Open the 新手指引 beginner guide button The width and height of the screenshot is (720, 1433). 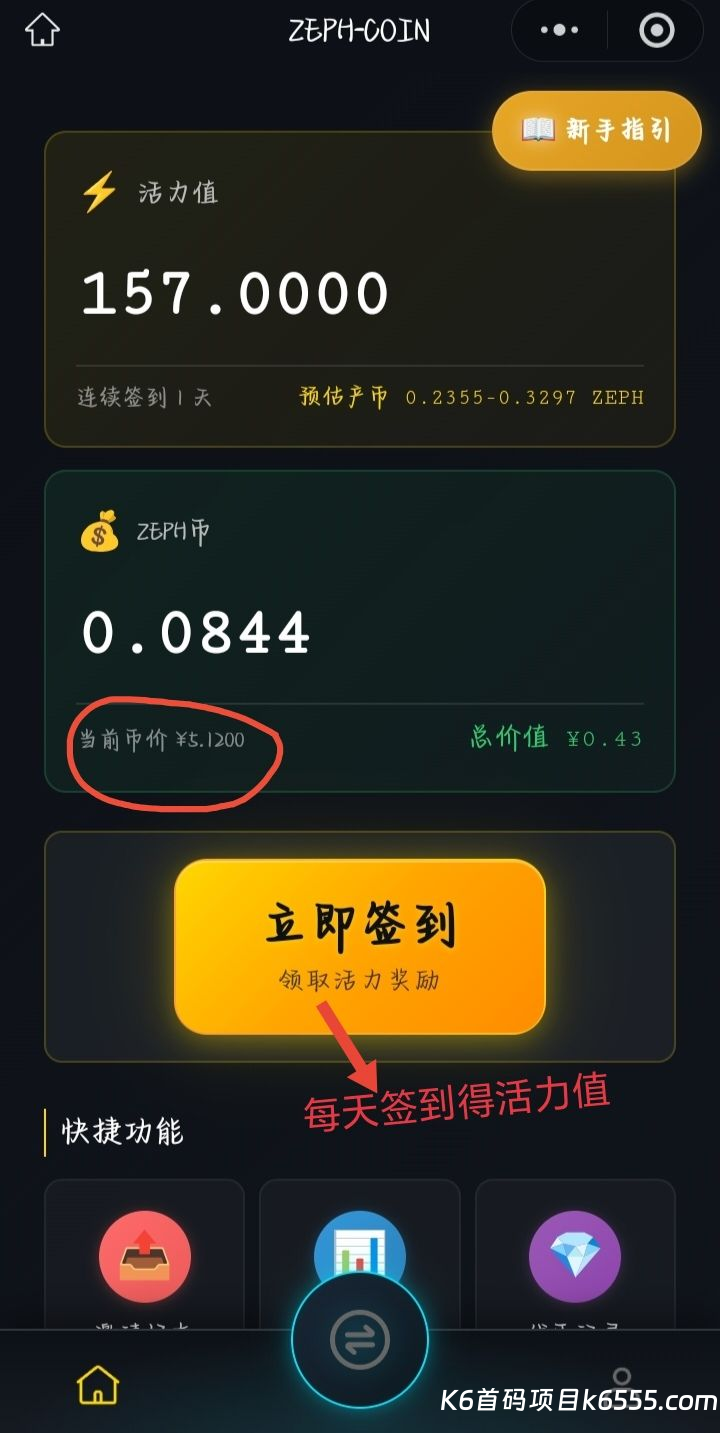(x=595, y=130)
